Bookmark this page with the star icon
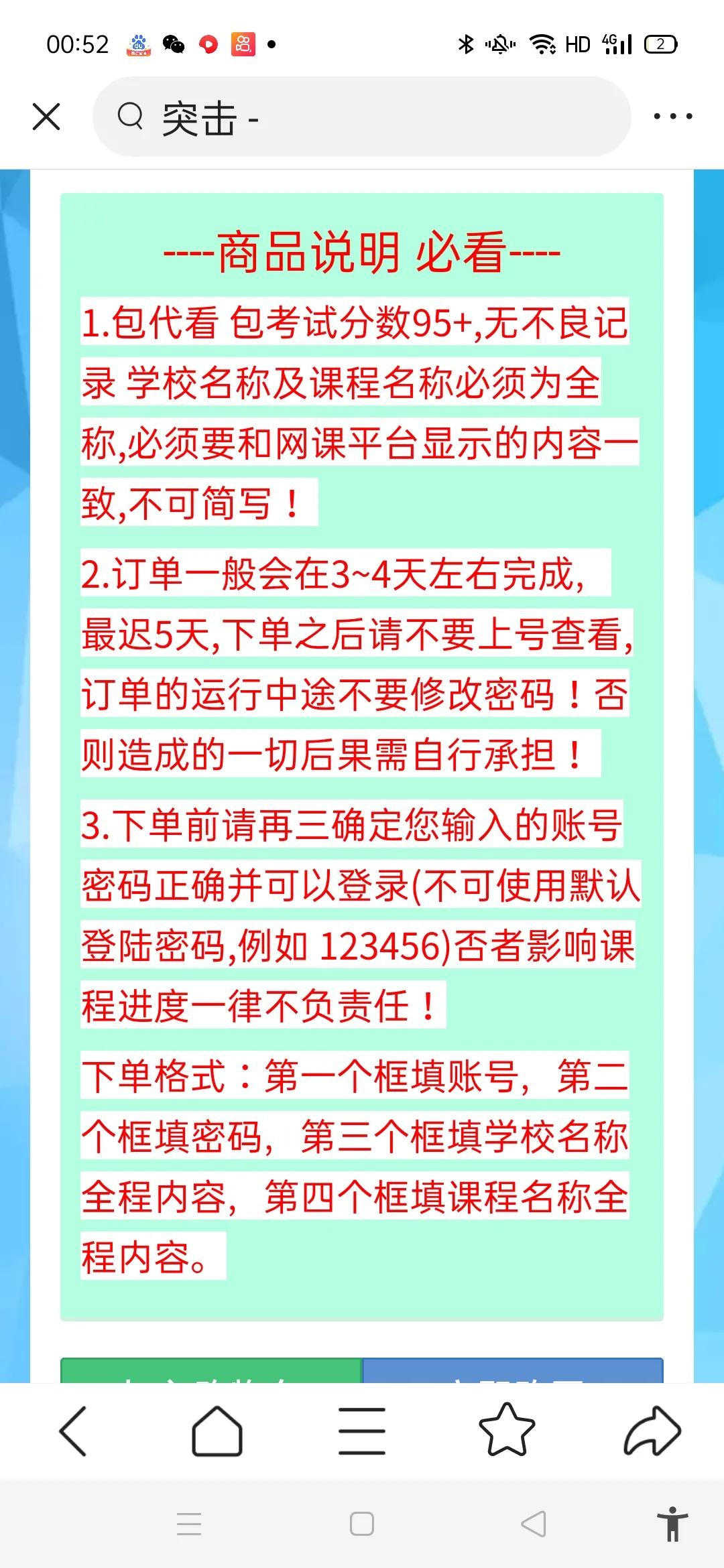The image size is (724, 1568). [507, 1431]
